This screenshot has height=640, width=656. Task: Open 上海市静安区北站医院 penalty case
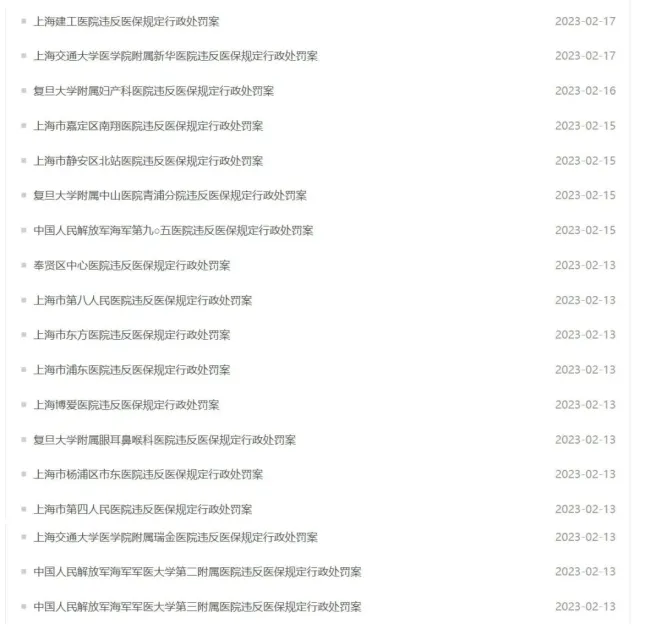pyautogui.click(x=148, y=161)
